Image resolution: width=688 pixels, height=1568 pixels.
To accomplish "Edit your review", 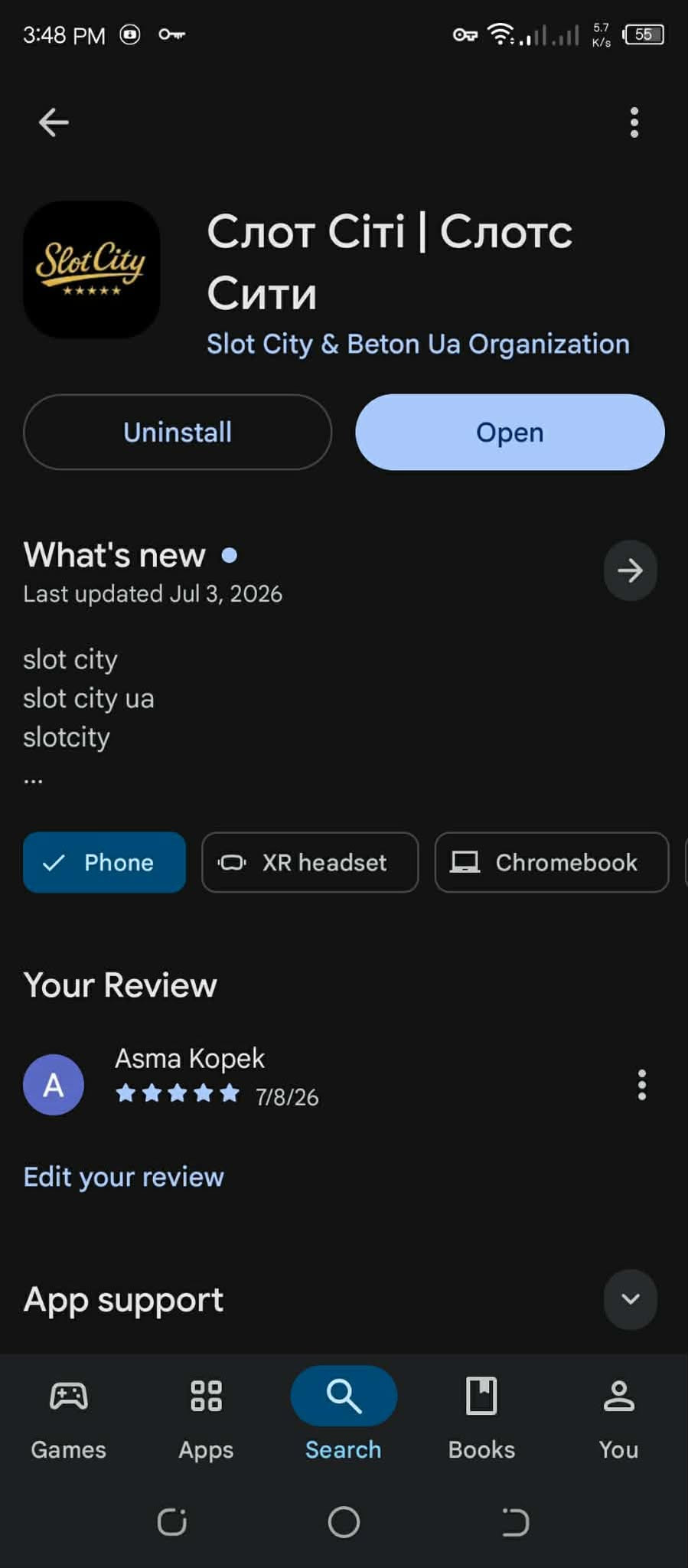I will [123, 1177].
